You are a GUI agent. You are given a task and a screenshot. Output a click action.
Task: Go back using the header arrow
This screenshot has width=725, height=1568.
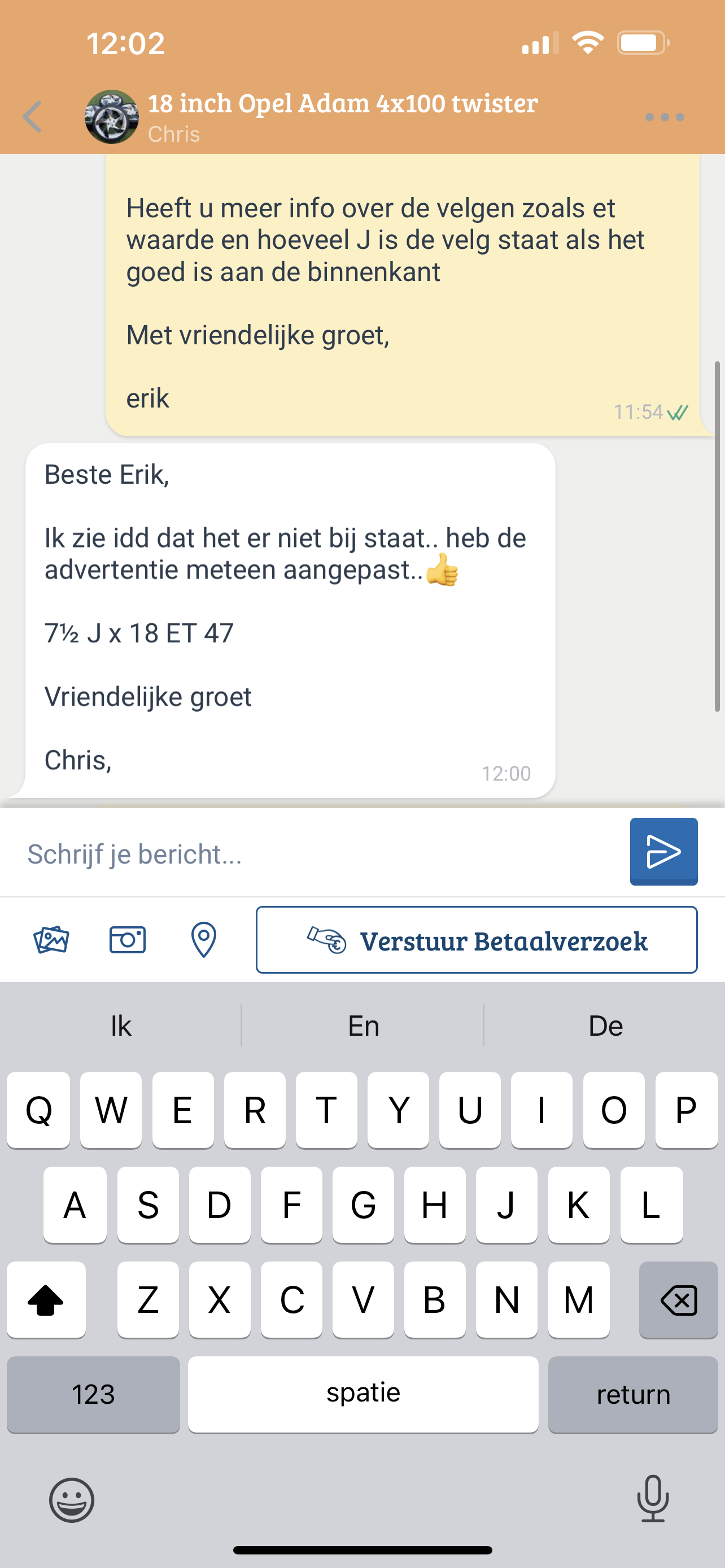33,117
